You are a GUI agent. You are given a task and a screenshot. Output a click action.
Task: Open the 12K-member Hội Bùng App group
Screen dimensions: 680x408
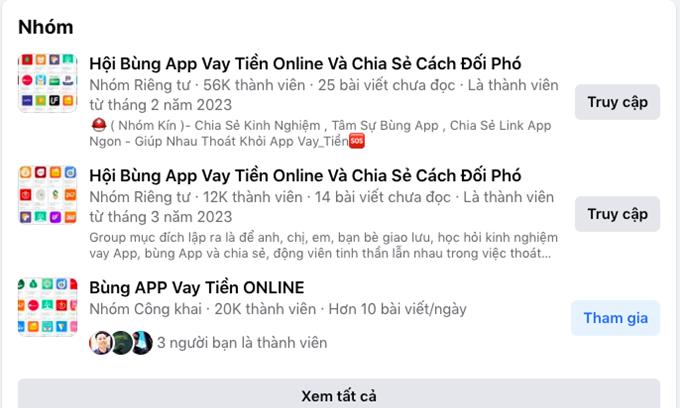tap(305, 175)
